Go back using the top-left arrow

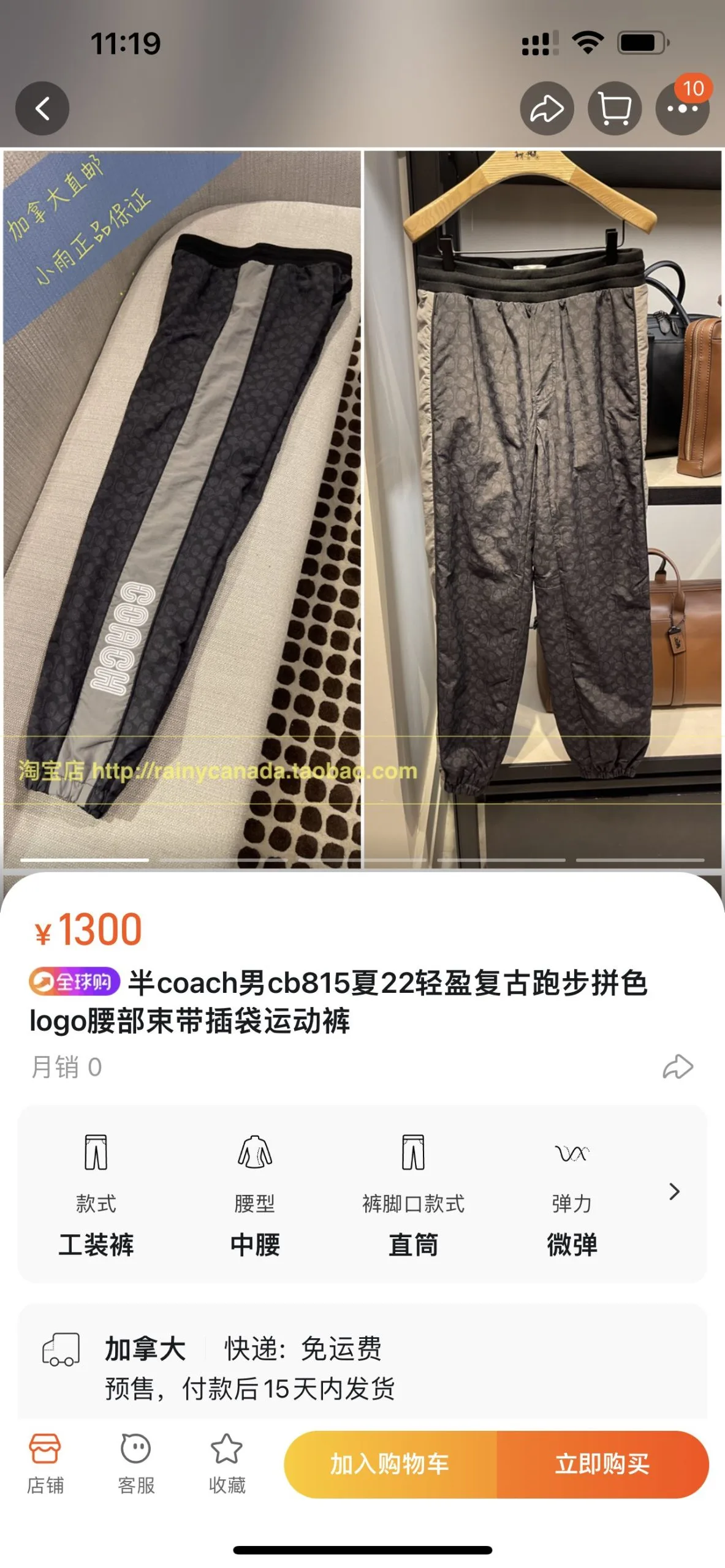[42, 108]
